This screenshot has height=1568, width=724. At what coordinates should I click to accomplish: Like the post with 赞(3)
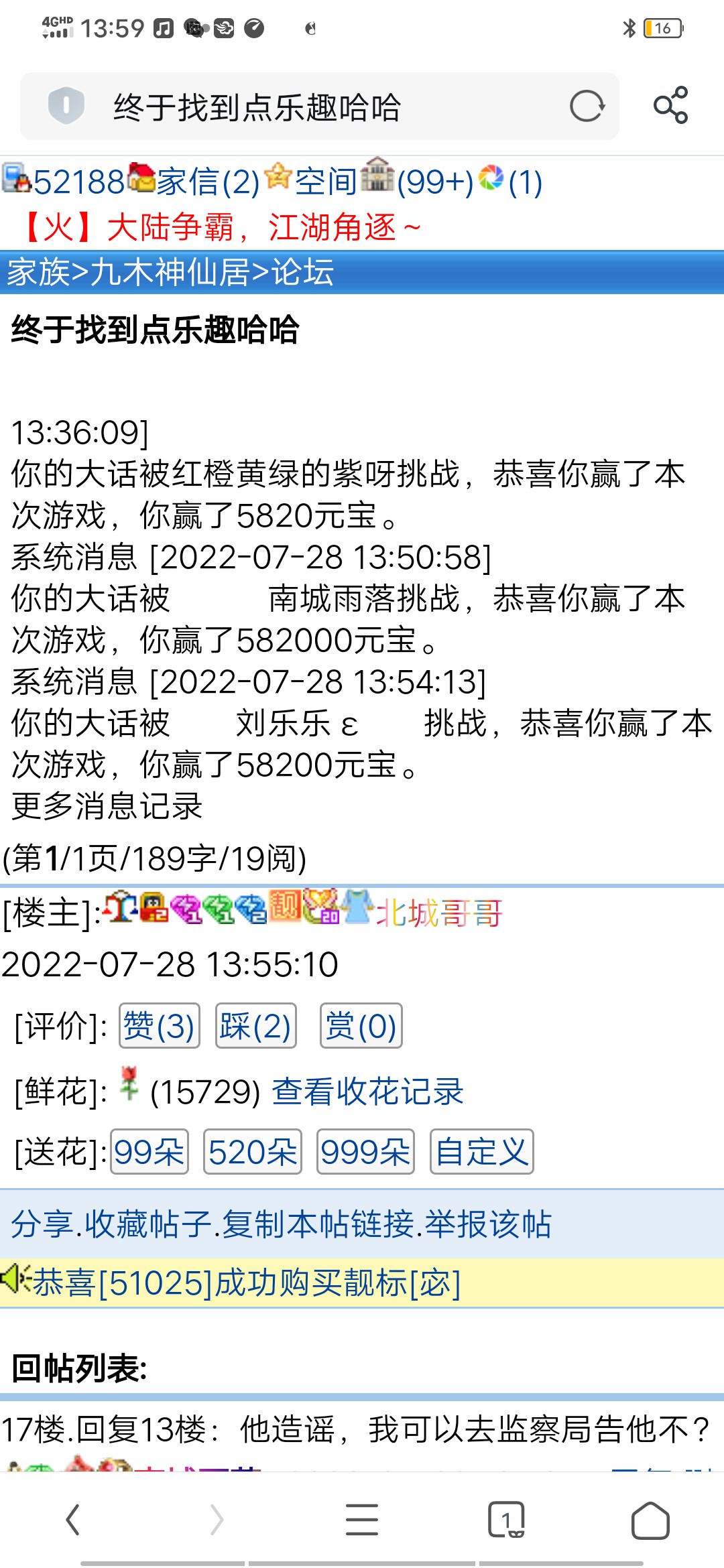[160, 1026]
